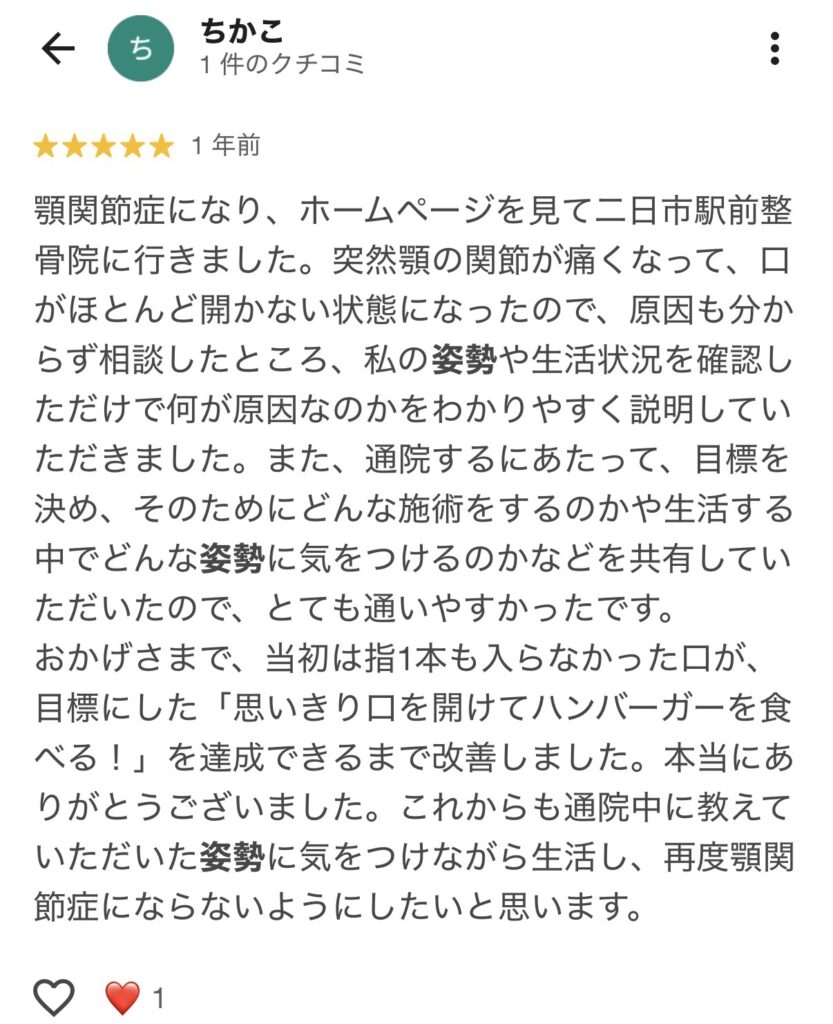Like this review with the heart outline
The image size is (833, 1024).
coord(54,997)
